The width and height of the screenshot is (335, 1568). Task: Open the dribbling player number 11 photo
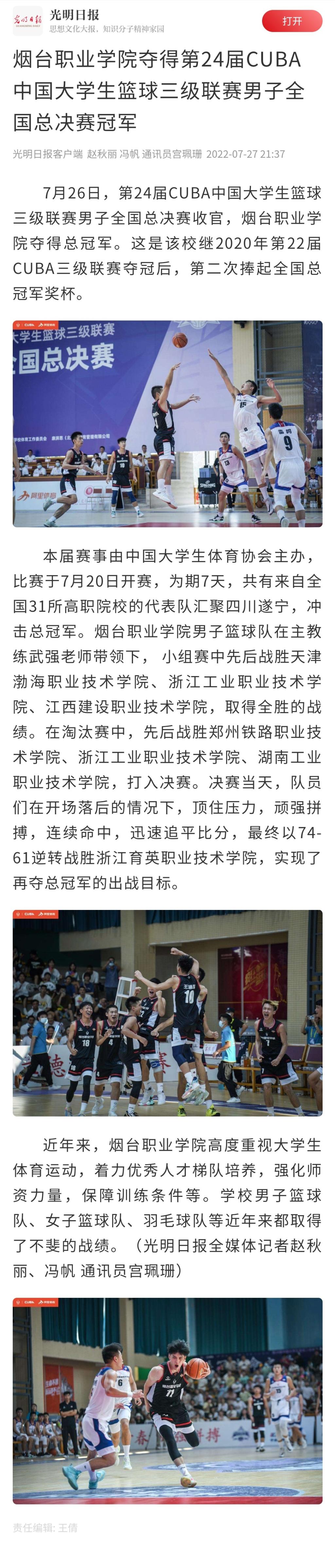point(167,1401)
